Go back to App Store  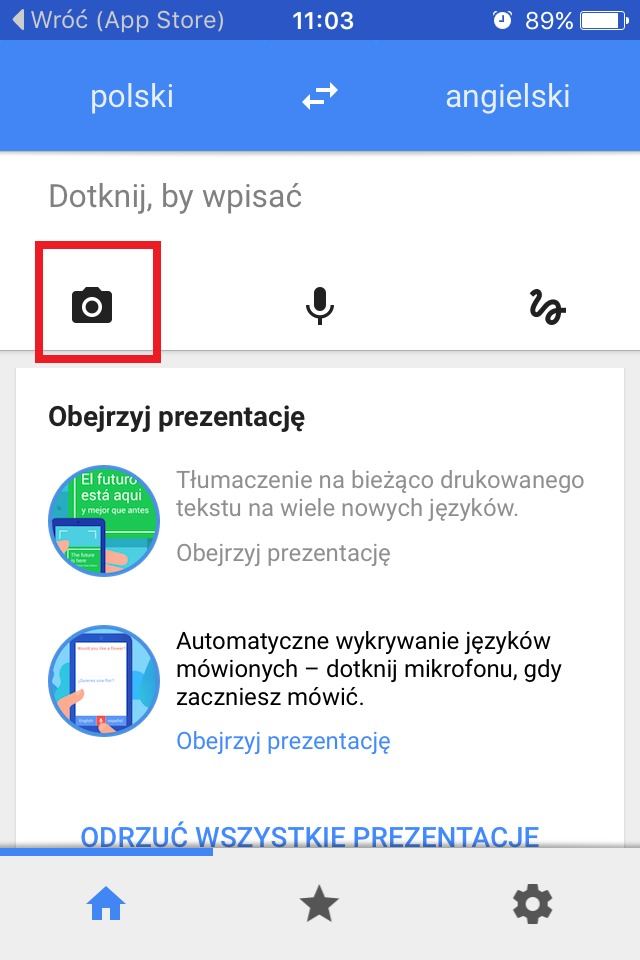(115, 20)
